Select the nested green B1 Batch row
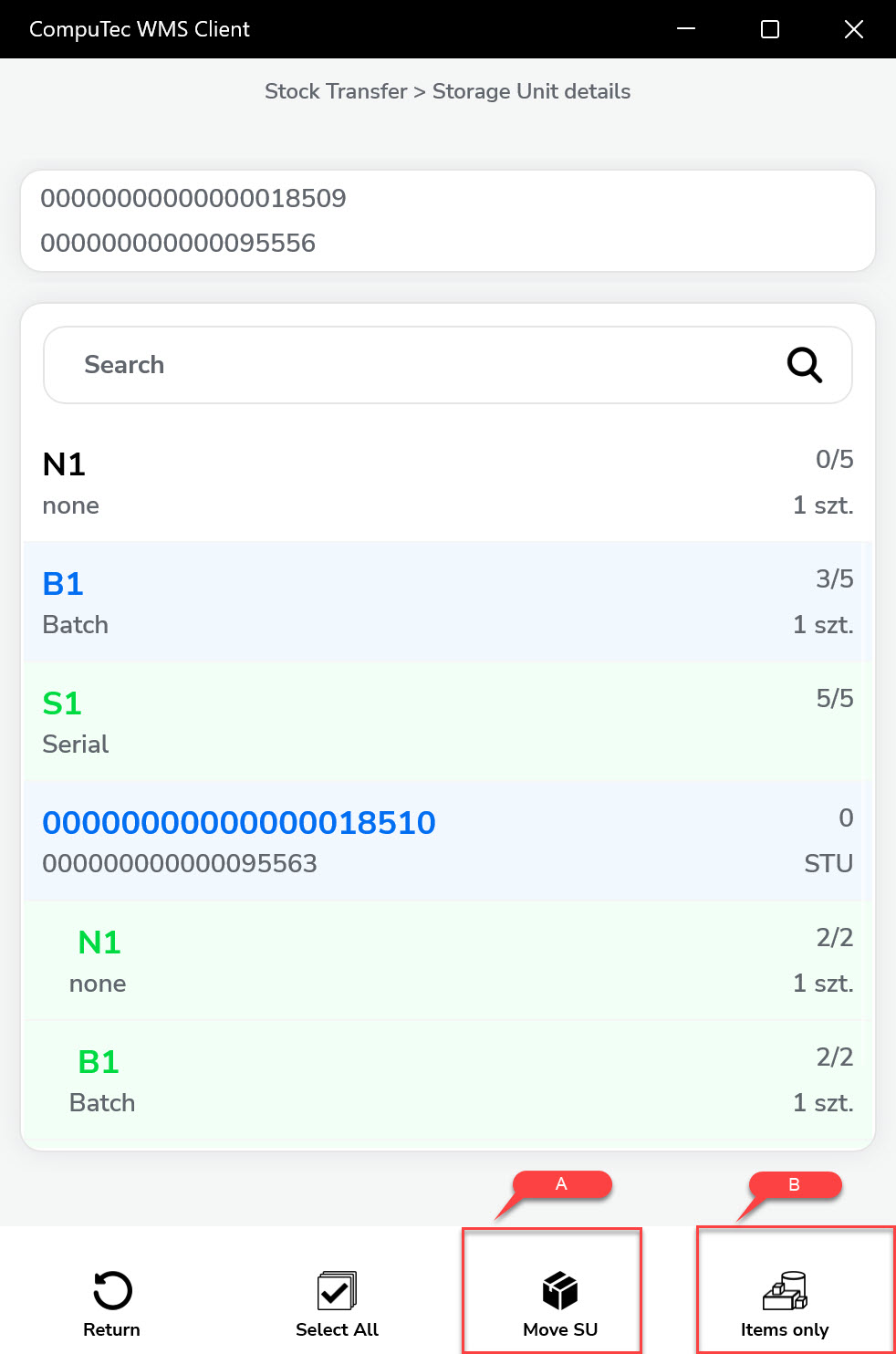Viewport: 896px width, 1354px height. pyautogui.click(x=447, y=1080)
